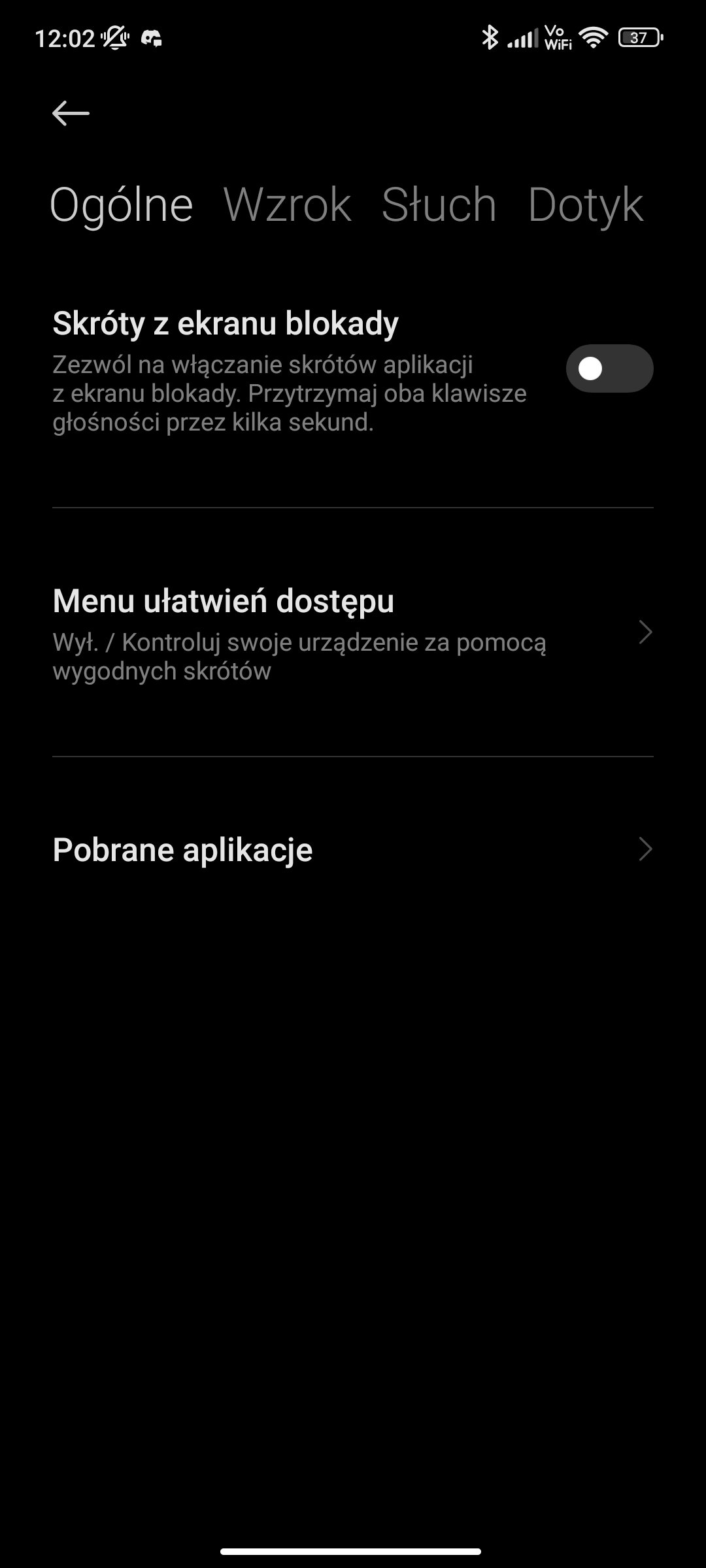Switch to the Wzrok tab
This screenshot has width=706, height=1568.
tap(288, 205)
